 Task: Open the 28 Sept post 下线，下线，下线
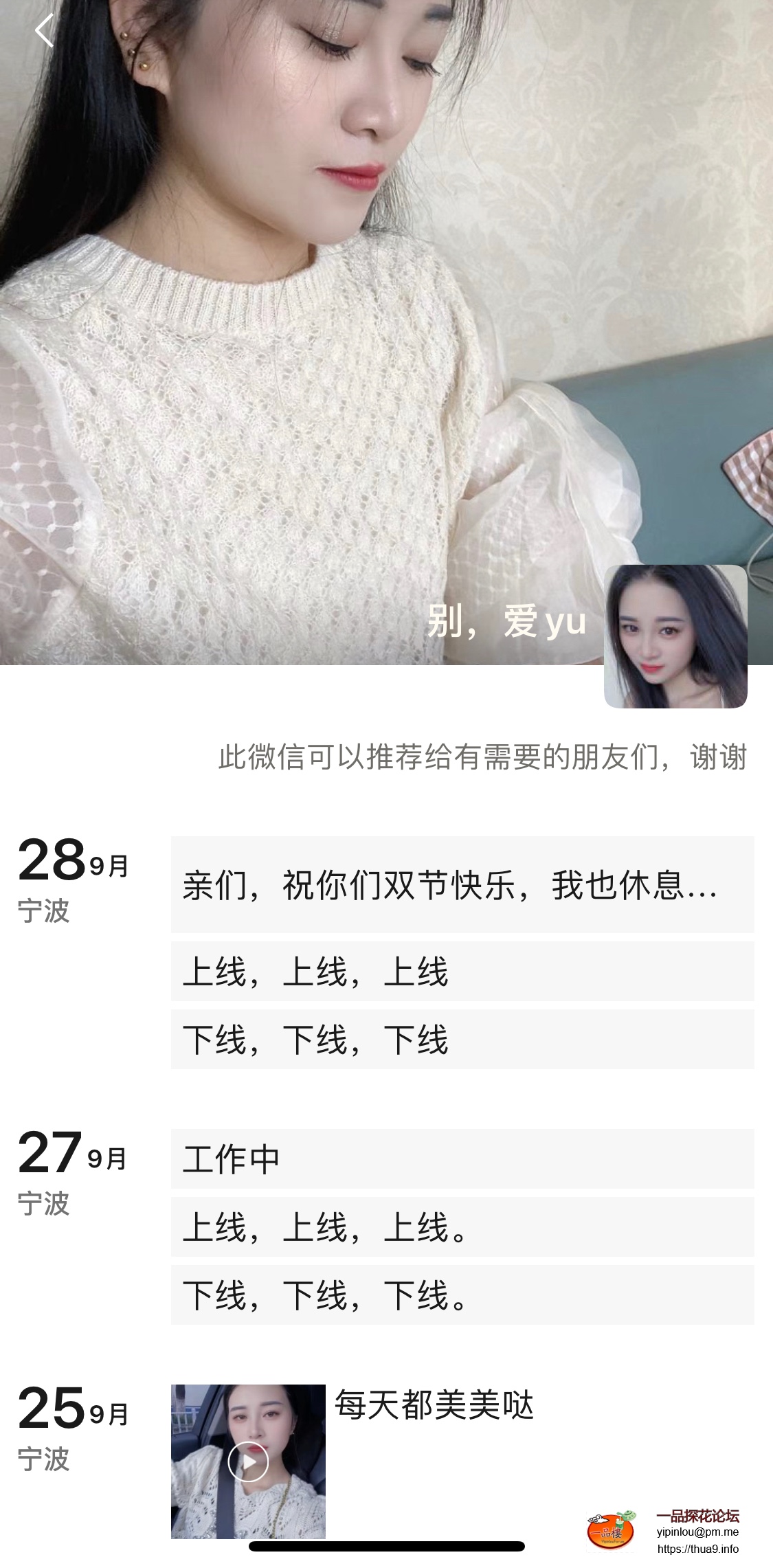pyautogui.click(x=462, y=1039)
